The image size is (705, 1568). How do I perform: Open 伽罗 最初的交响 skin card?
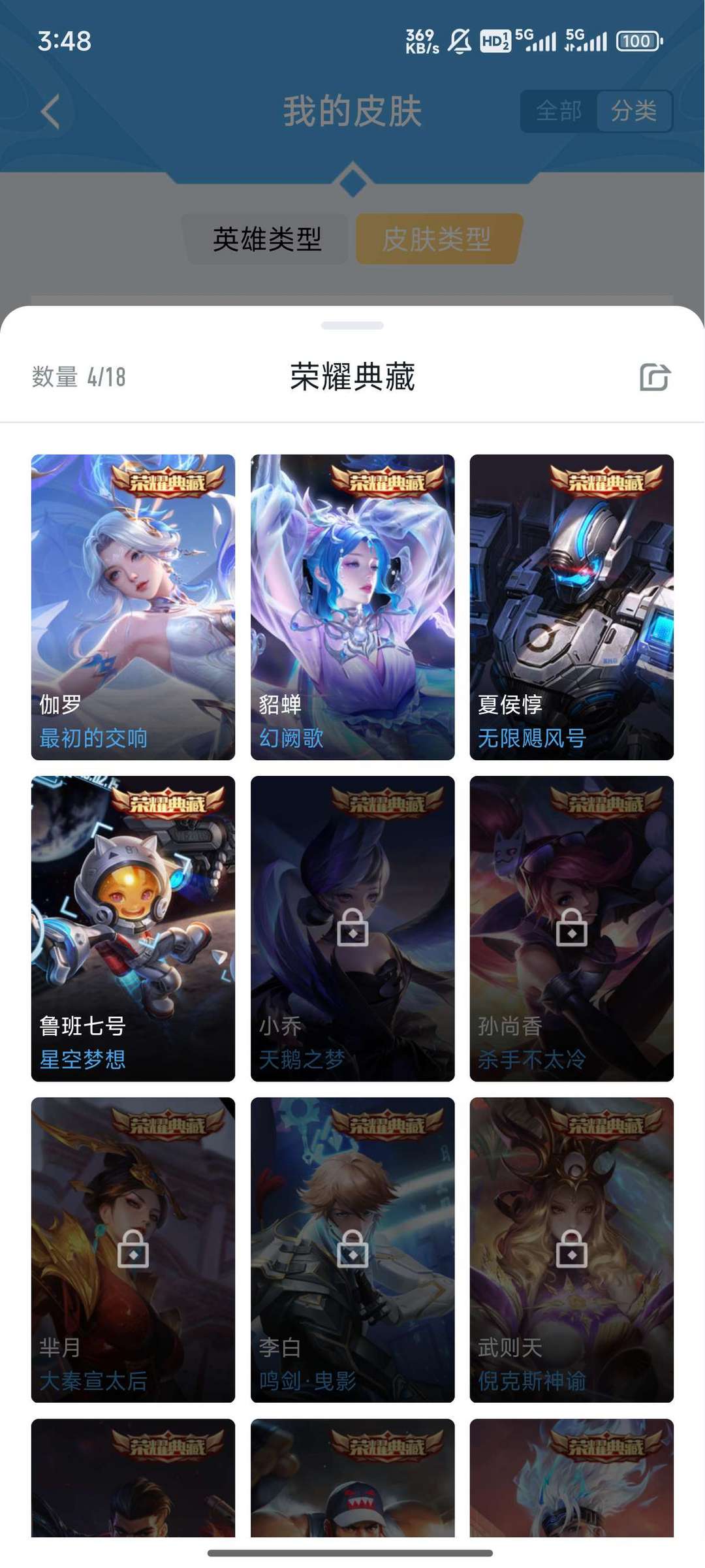pyautogui.click(x=133, y=607)
